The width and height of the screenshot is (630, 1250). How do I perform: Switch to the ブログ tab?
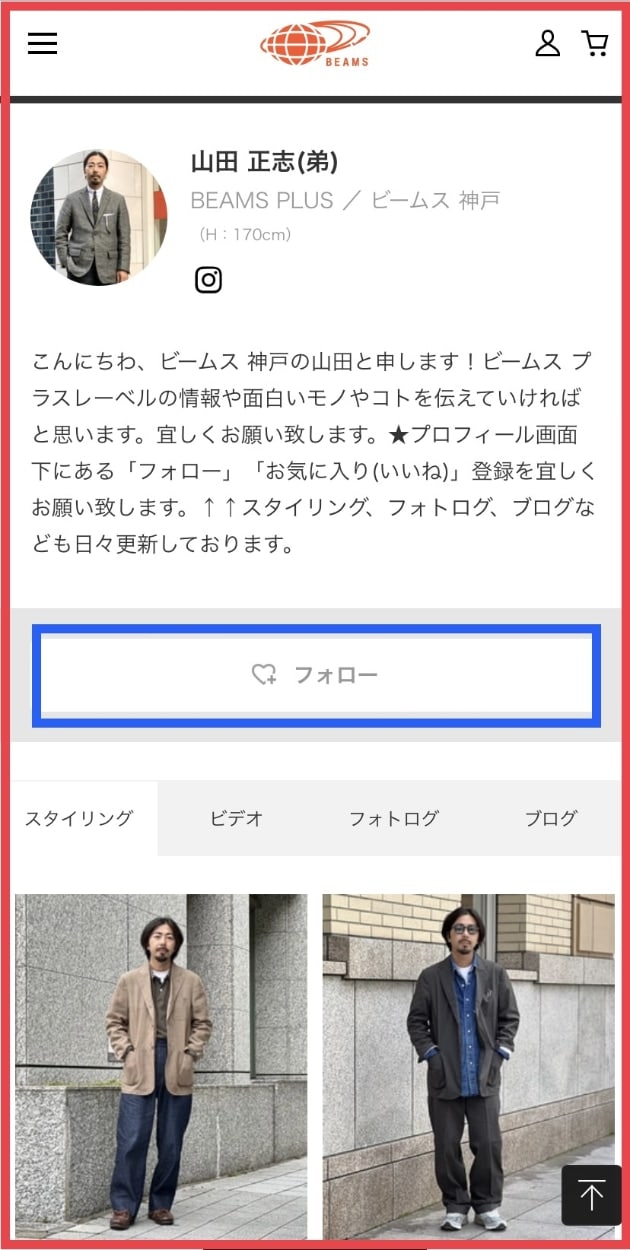pyautogui.click(x=551, y=818)
